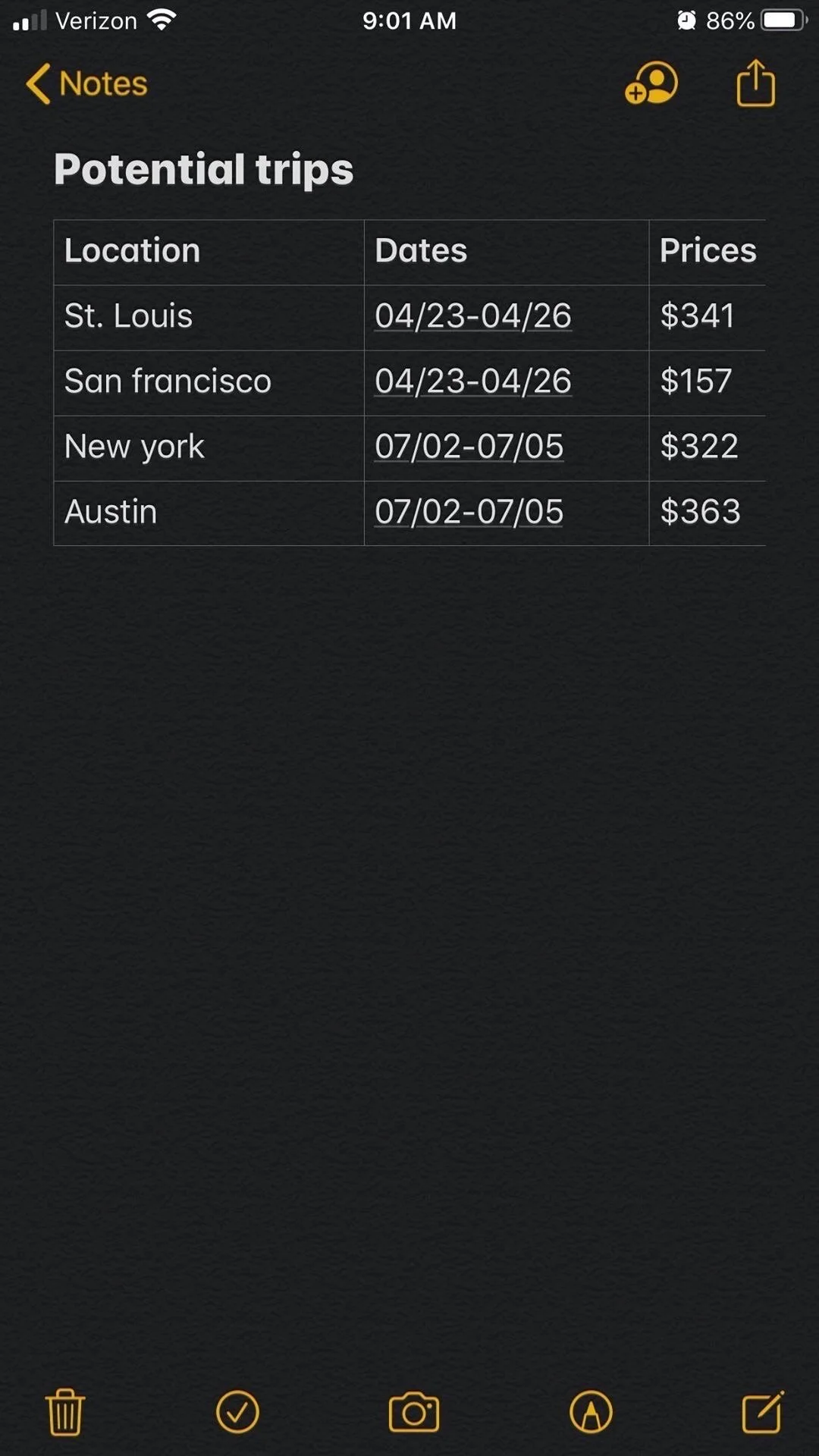Insert a checklist with the checkmark icon

click(237, 1412)
